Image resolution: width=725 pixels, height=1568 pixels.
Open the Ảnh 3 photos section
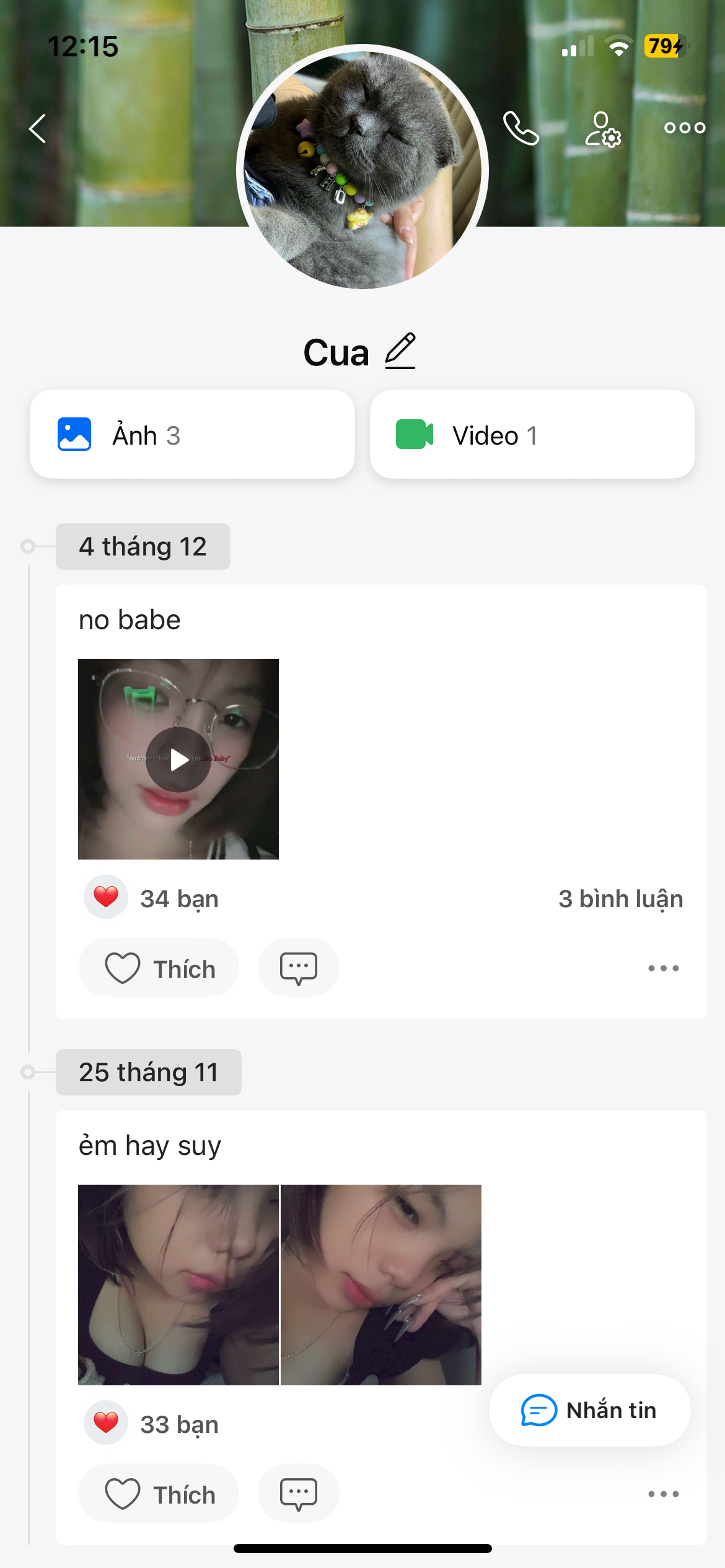coord(192,435)
